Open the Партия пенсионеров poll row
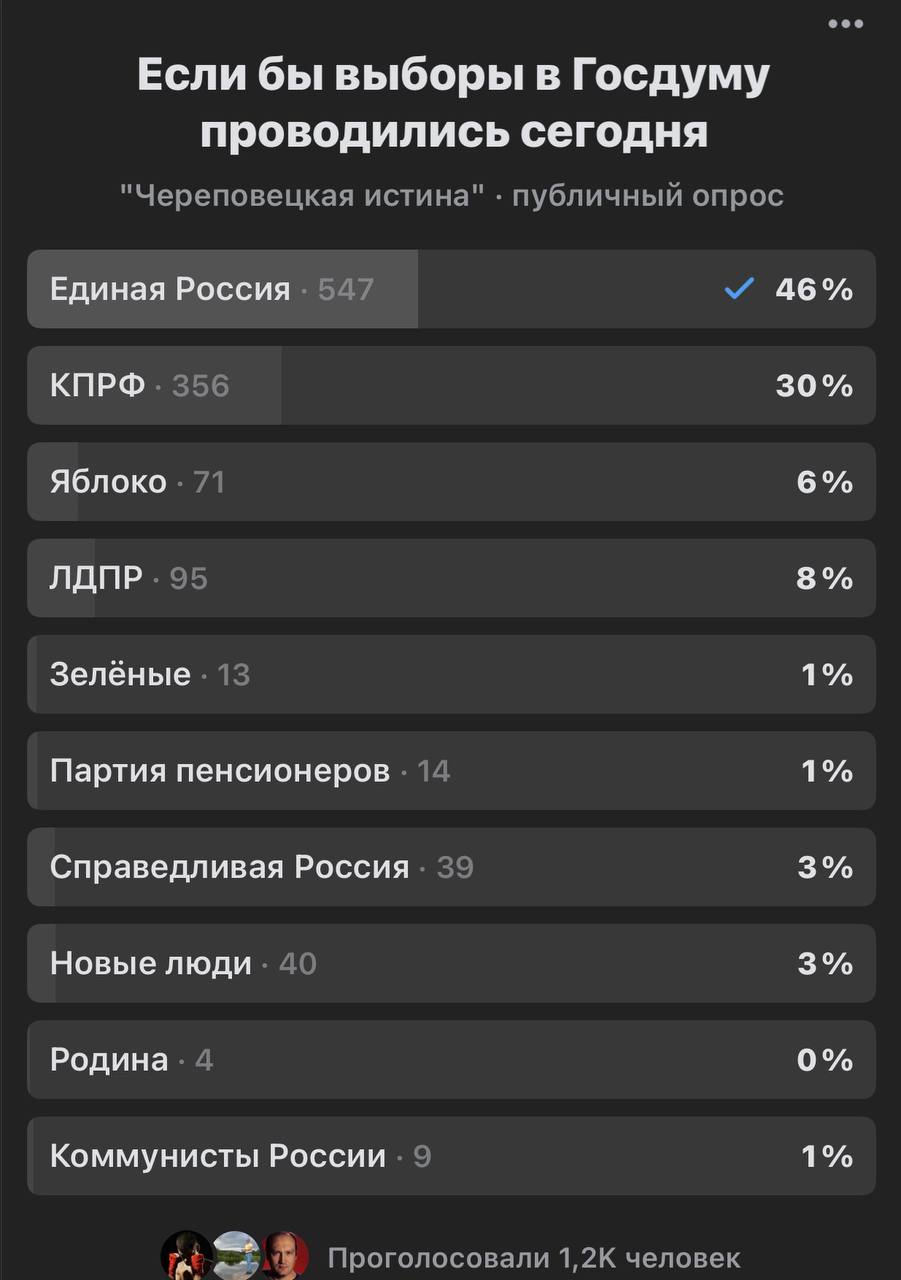Image resolution: width=901 pixels, height=1280 pixels. pyautogui.click(x=451, y=771)
